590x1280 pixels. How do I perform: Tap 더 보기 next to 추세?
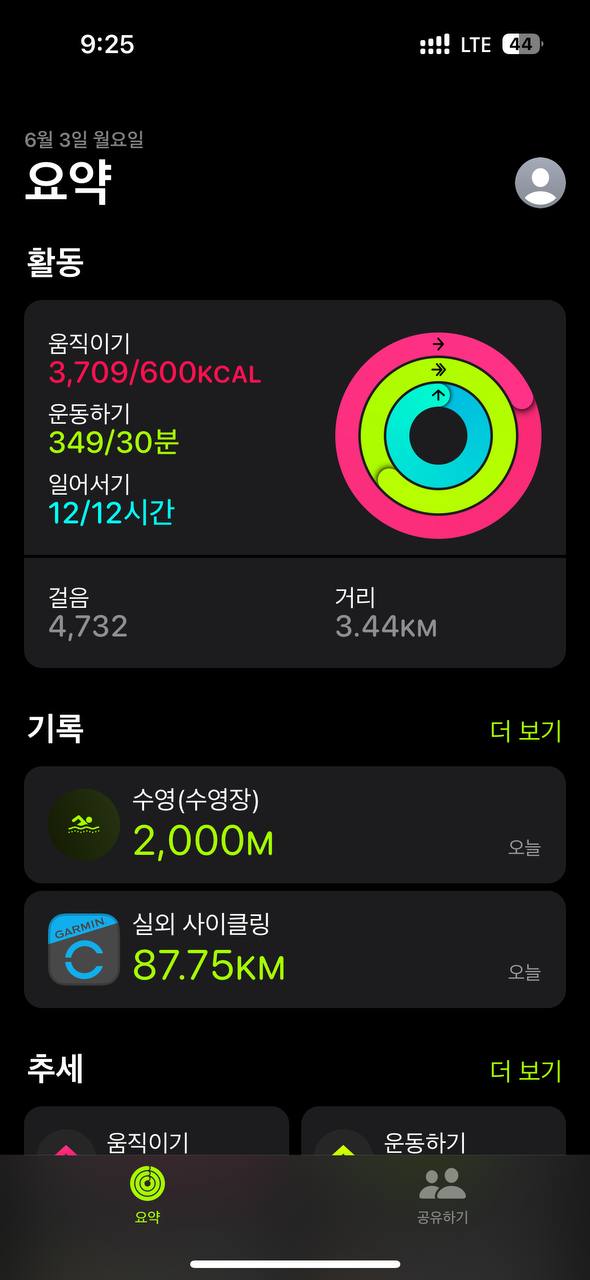point(526,1071)
